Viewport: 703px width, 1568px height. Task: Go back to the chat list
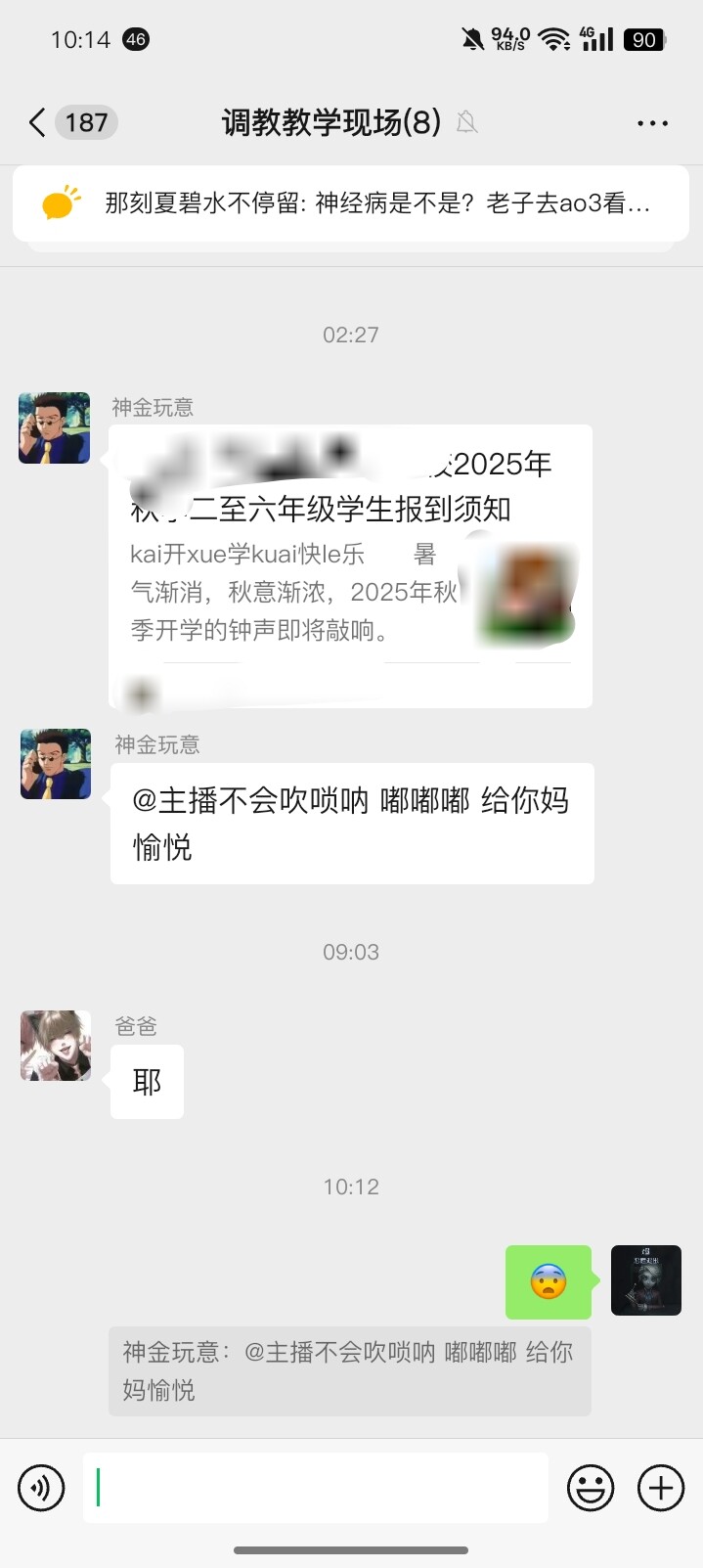click(x=37, y=122)
